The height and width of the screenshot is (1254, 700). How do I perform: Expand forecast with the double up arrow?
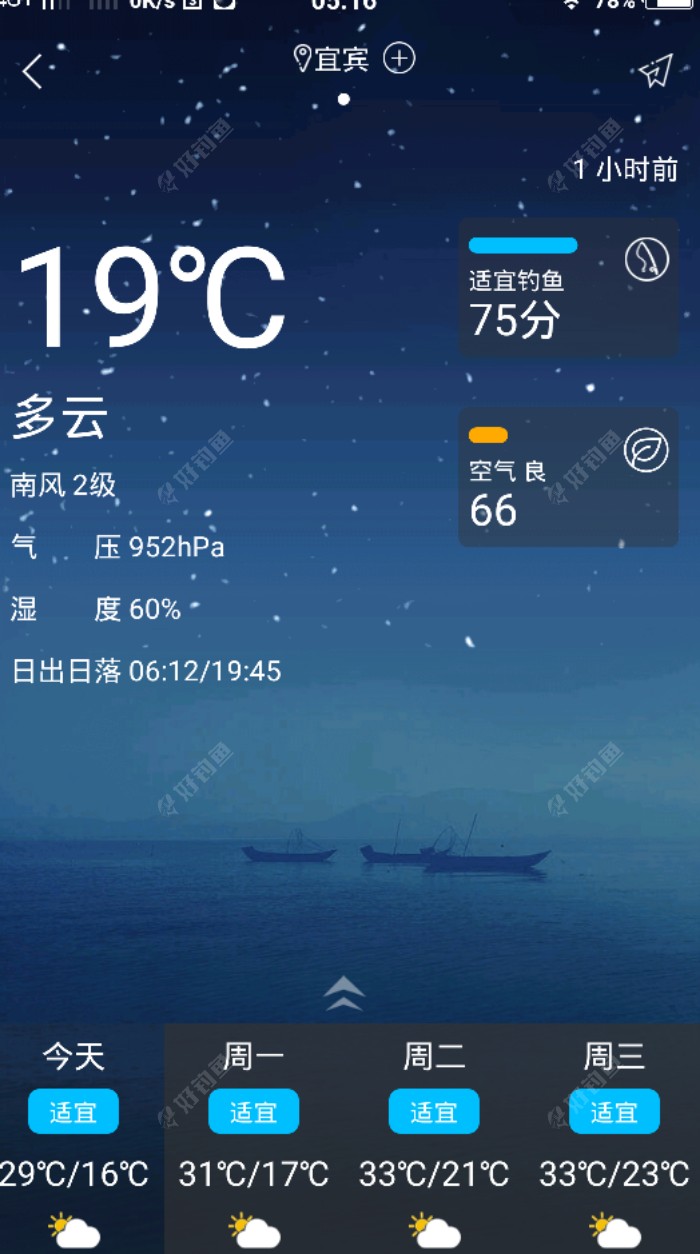pyautogui.click(x=345, y=993)
